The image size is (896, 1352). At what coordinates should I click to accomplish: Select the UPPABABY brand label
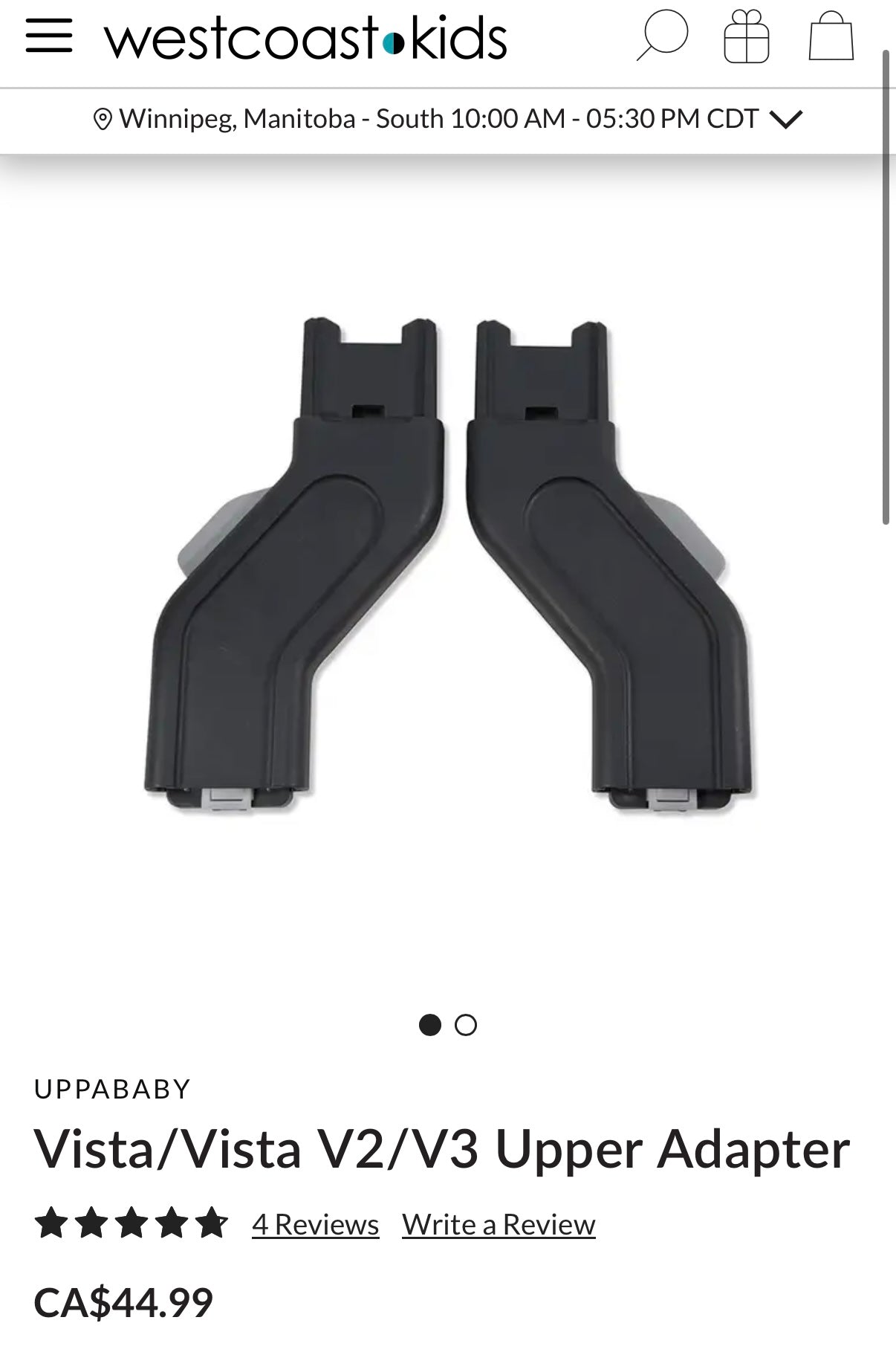click(x=113, y=1087)
